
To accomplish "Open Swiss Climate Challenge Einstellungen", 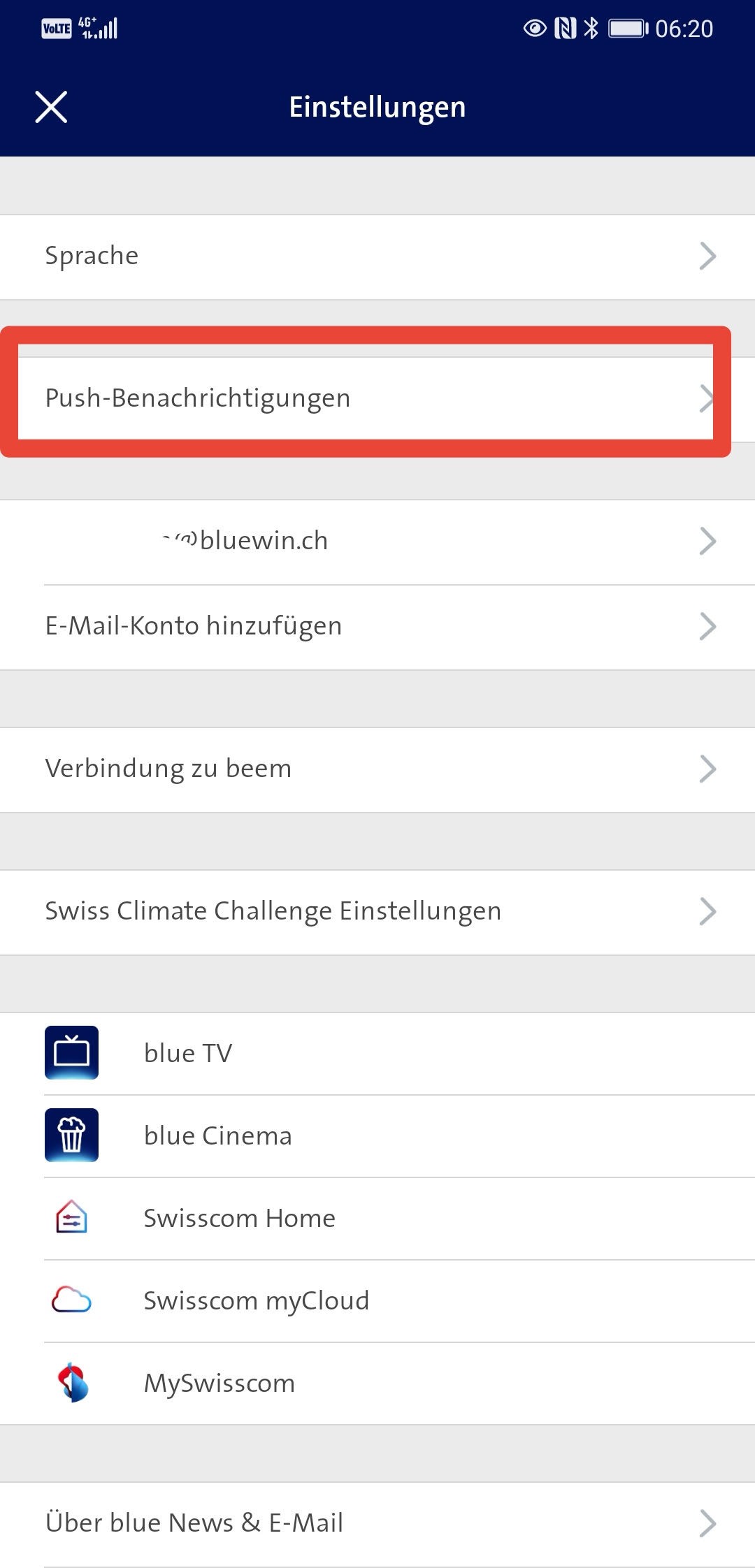I will click(377, 912).
